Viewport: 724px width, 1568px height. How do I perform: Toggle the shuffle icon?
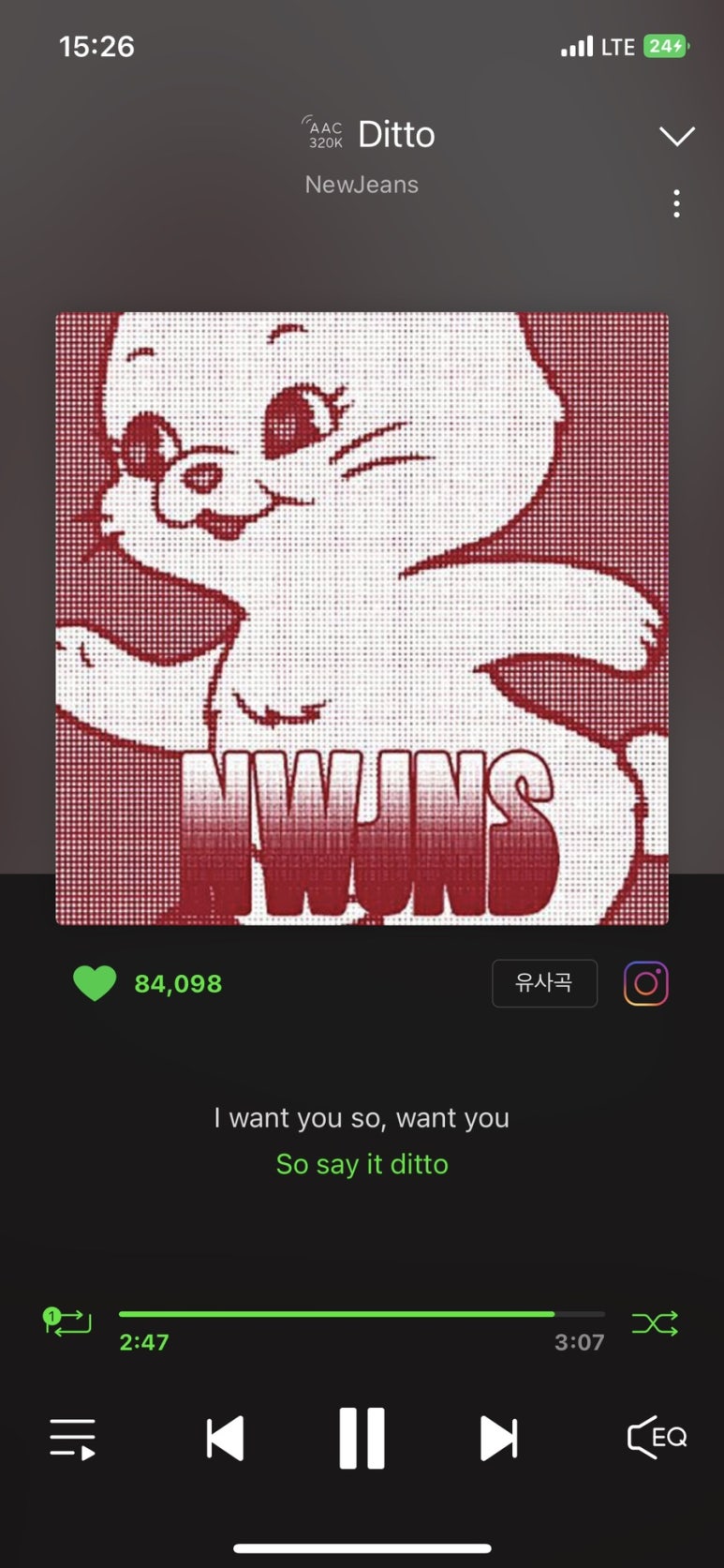tap(654, 1323)
